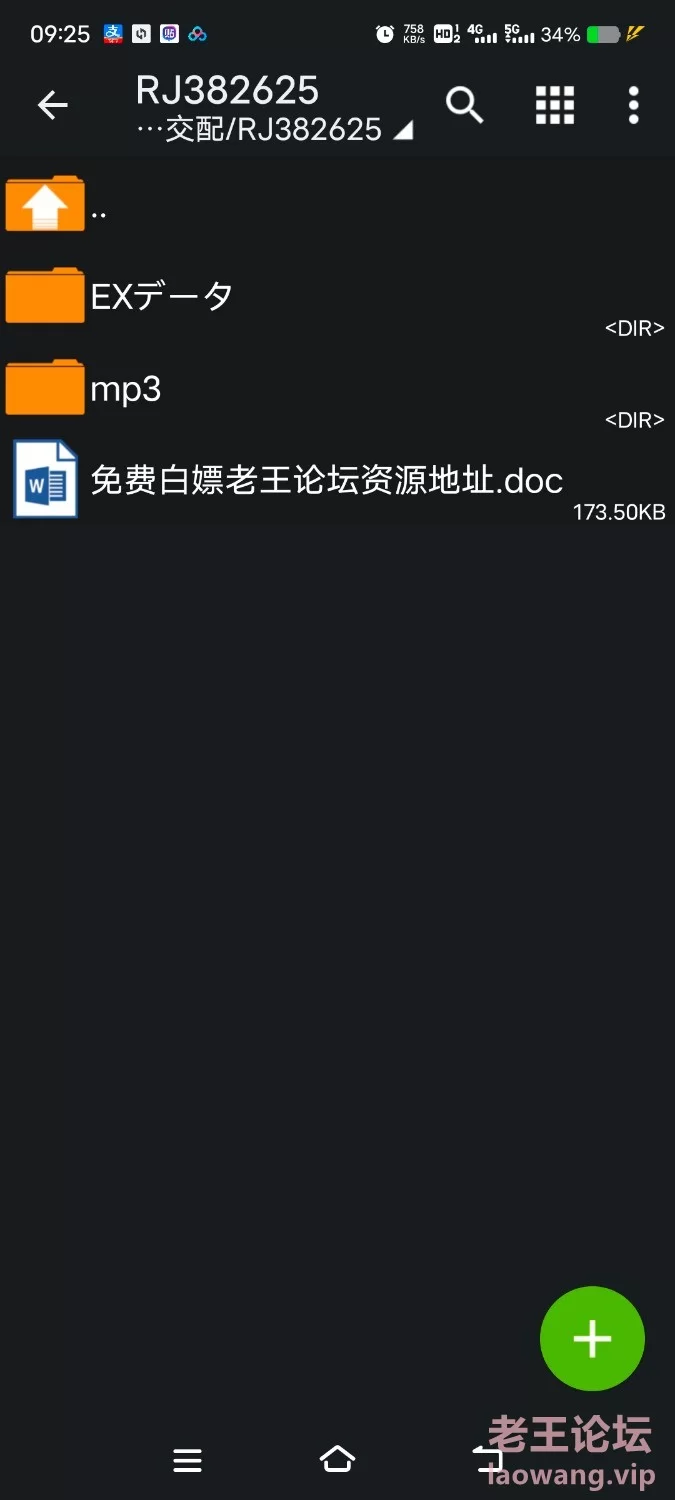
Task: Show recent apps via navigation bar
Action: tap(188, 1461)
